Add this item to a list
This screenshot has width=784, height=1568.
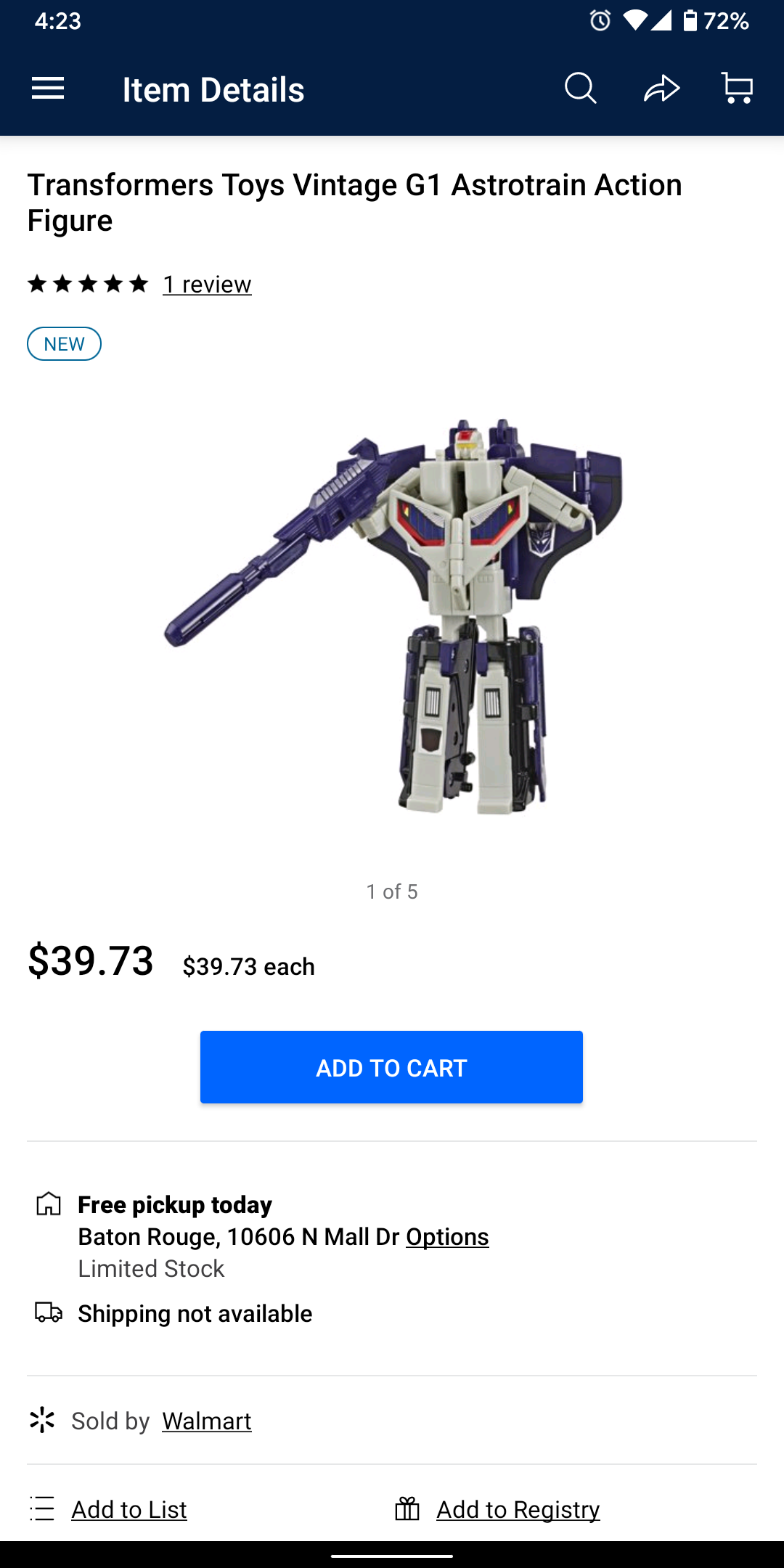pyautogui.click(x=128, y=1509)
